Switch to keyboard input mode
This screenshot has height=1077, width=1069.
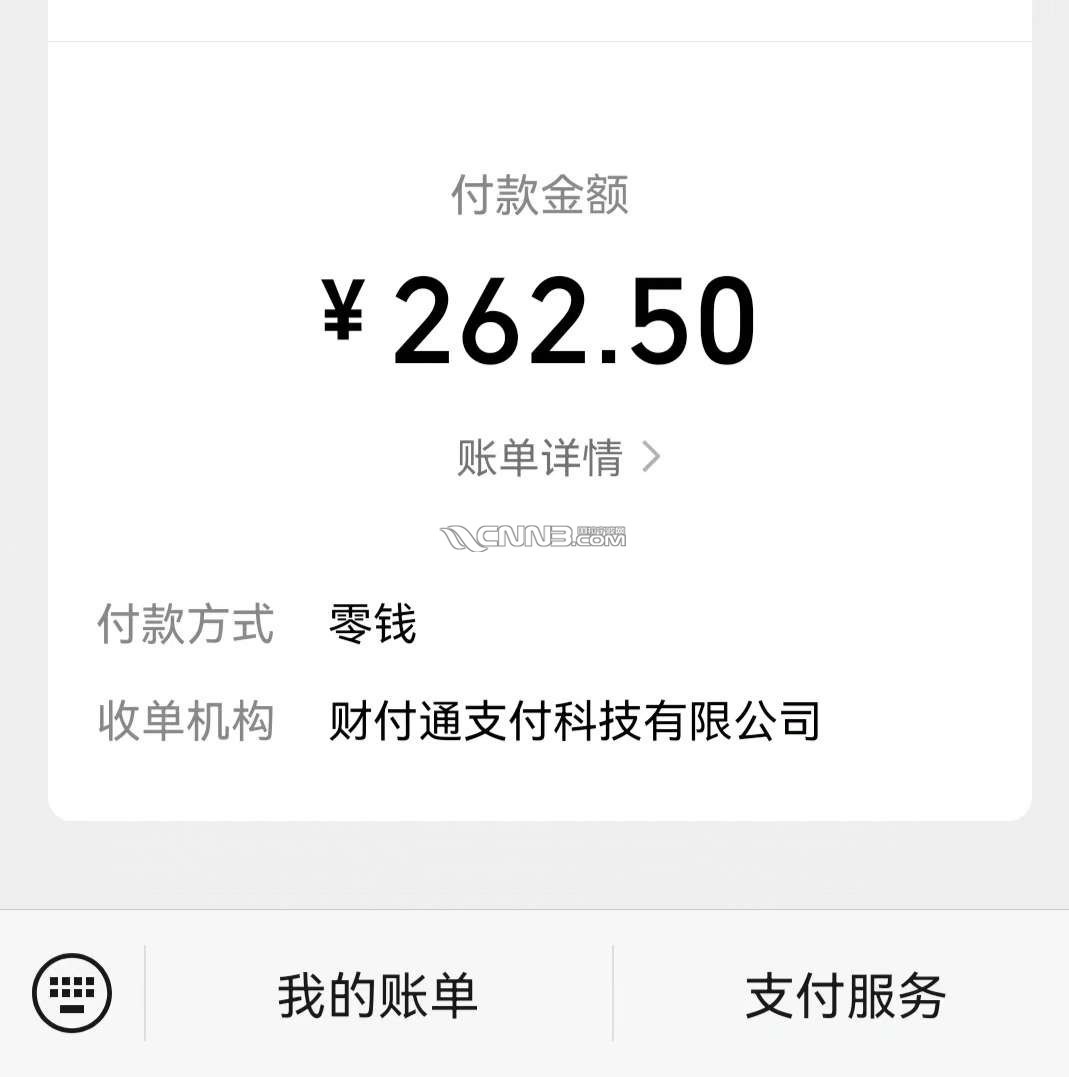pos(72,993)
